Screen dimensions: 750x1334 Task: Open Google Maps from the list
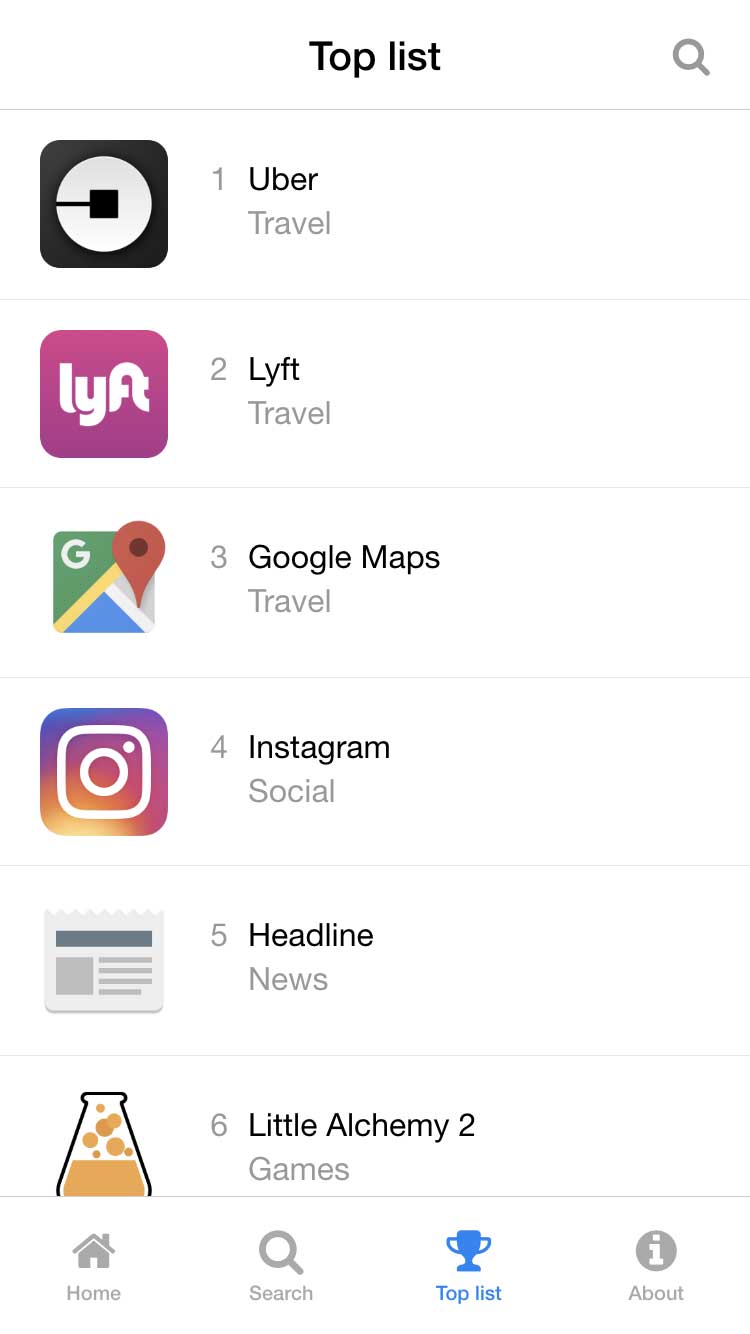click(x=375, y=582)
